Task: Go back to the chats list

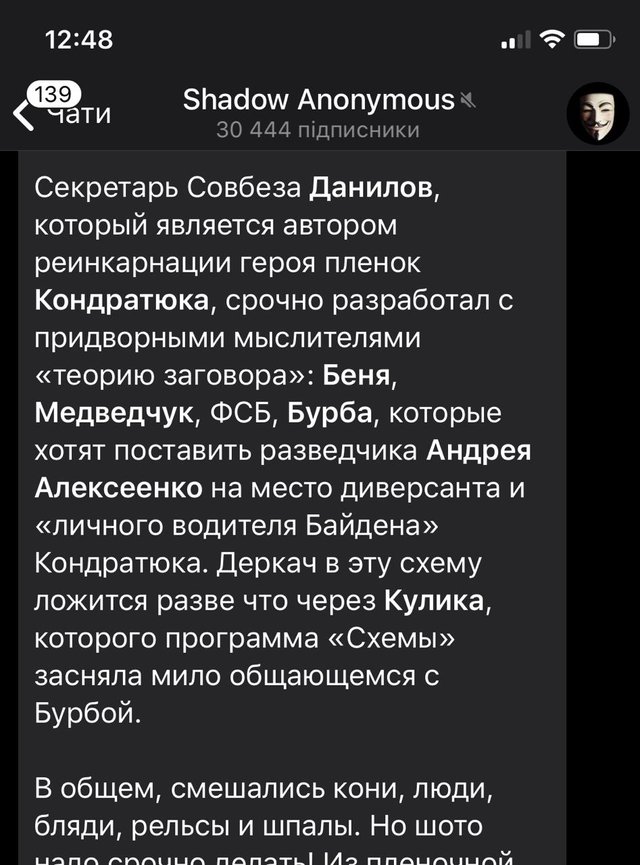Action: 60,111
